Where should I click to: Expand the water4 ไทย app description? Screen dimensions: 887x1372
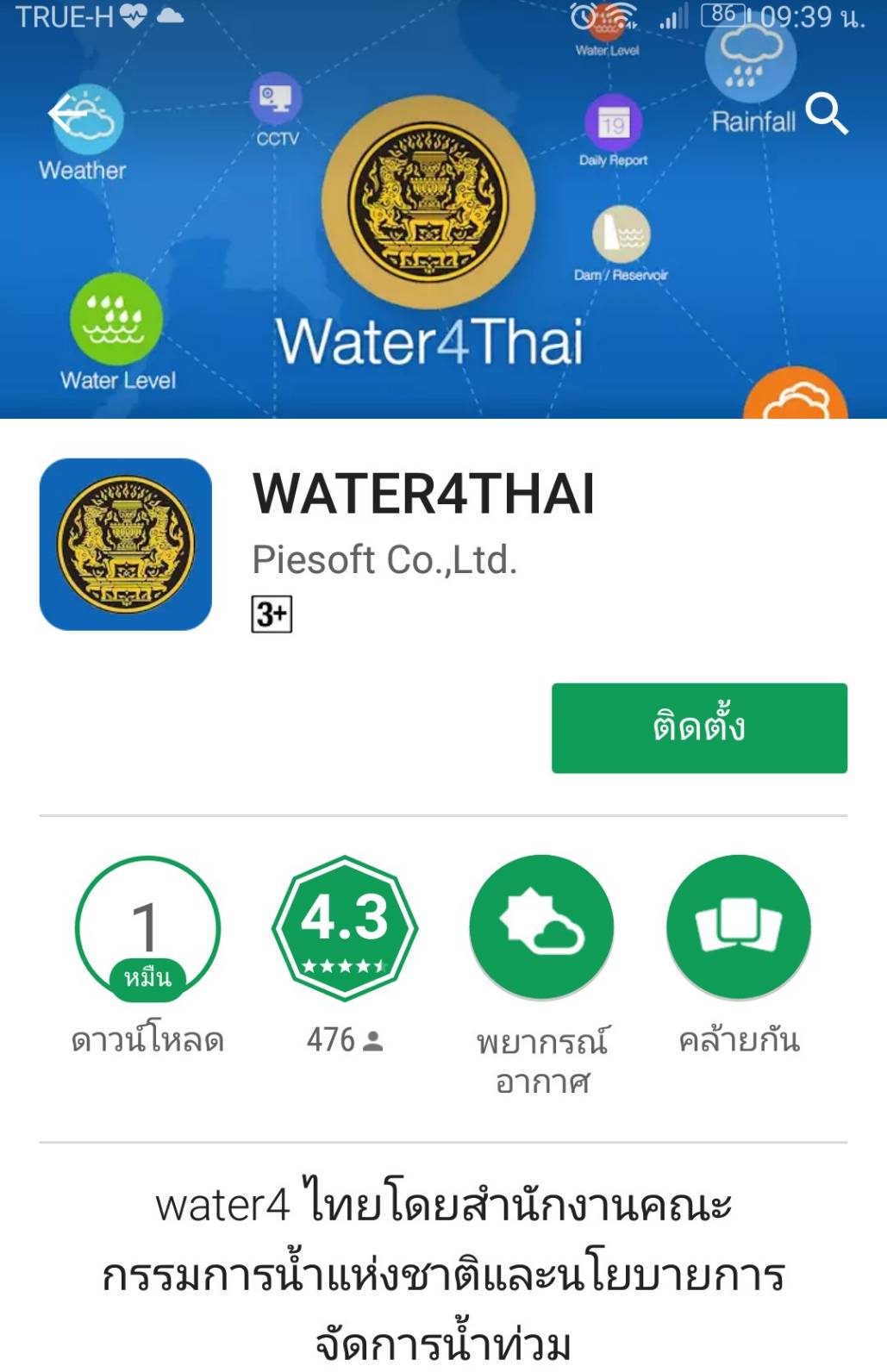tap(443, 1273)
